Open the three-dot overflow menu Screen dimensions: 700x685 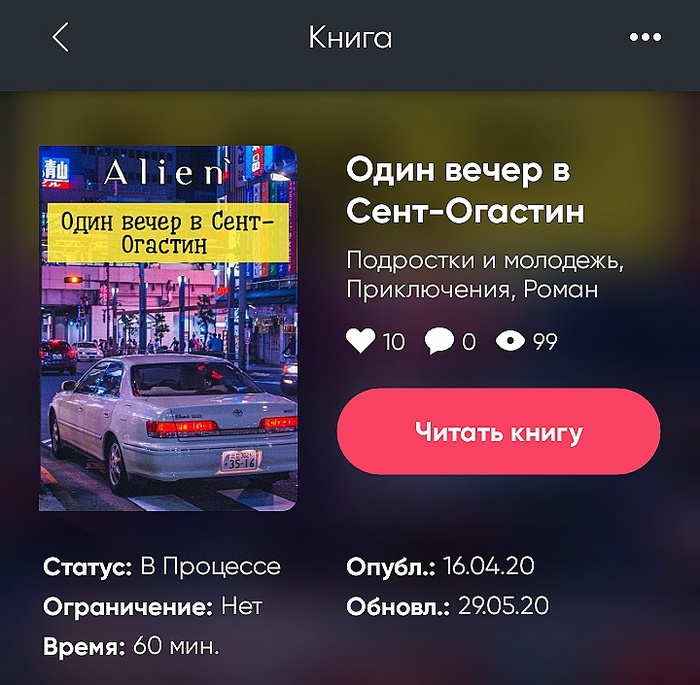(x=645, y=39)
